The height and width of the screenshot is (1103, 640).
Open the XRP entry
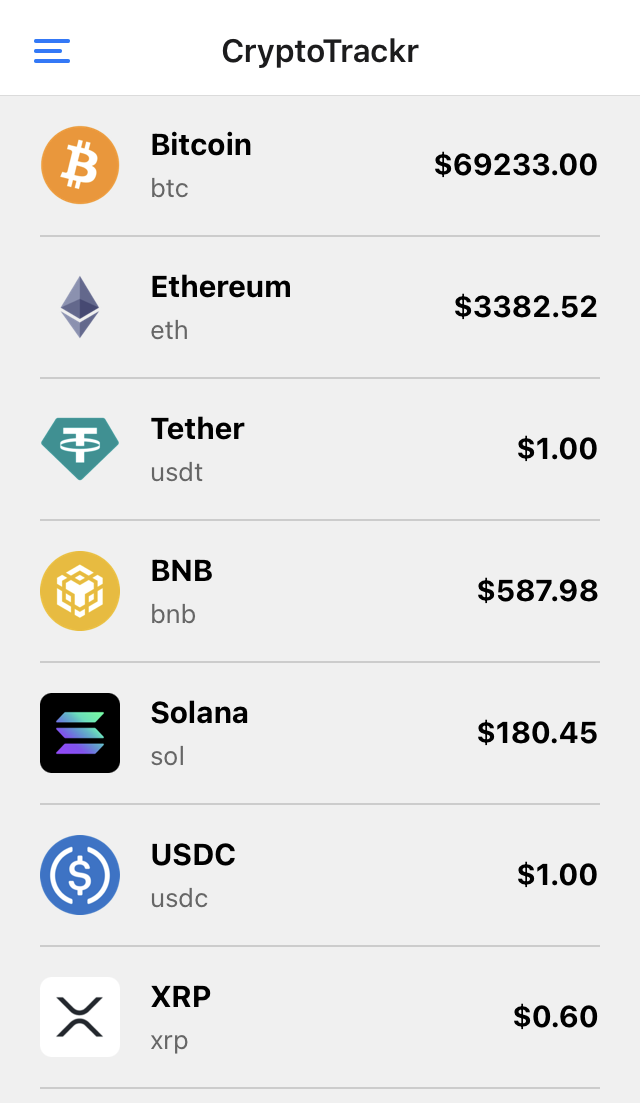coord(319,1018)
